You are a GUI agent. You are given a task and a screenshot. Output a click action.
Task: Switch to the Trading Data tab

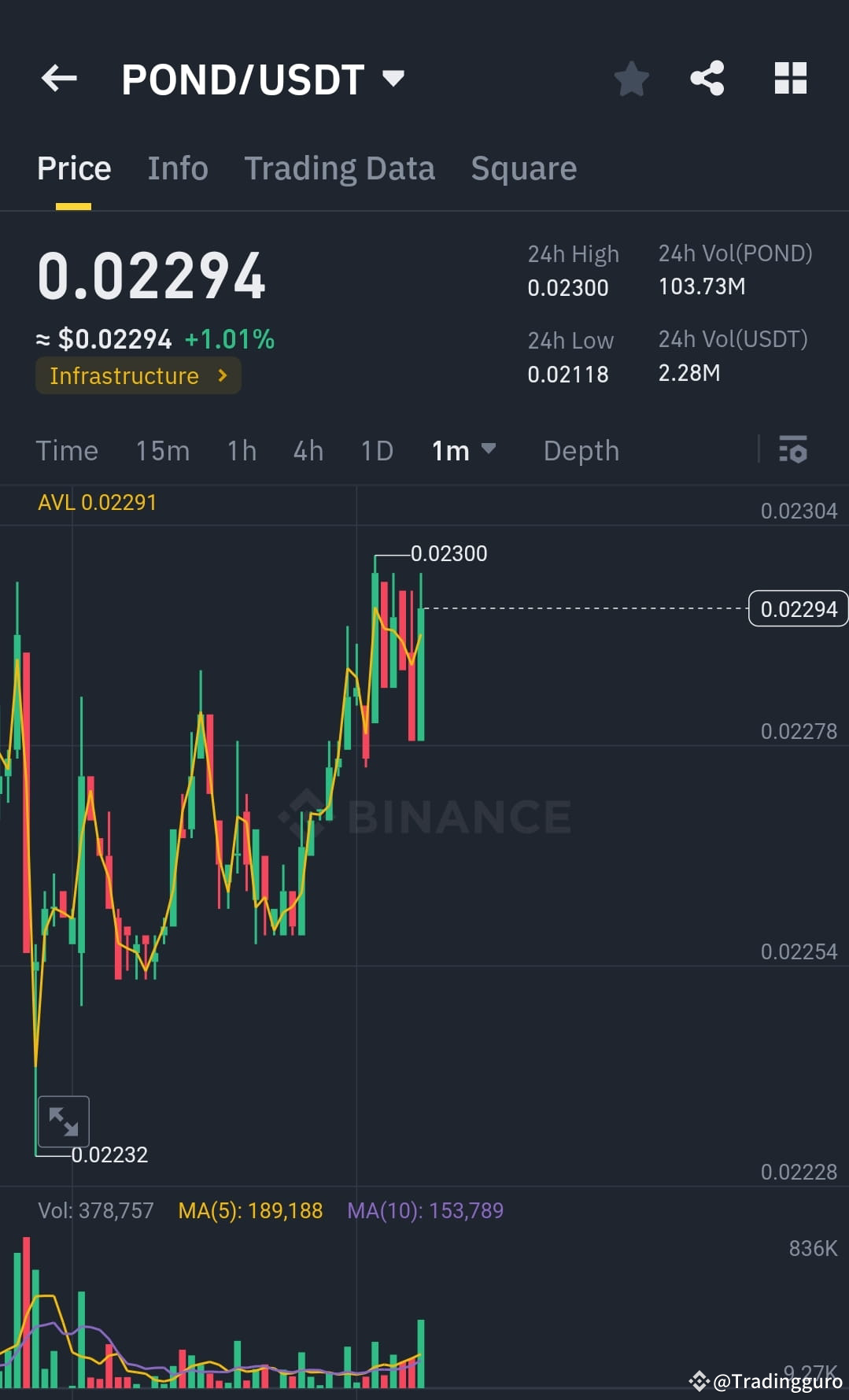click(x=340, y=168)
